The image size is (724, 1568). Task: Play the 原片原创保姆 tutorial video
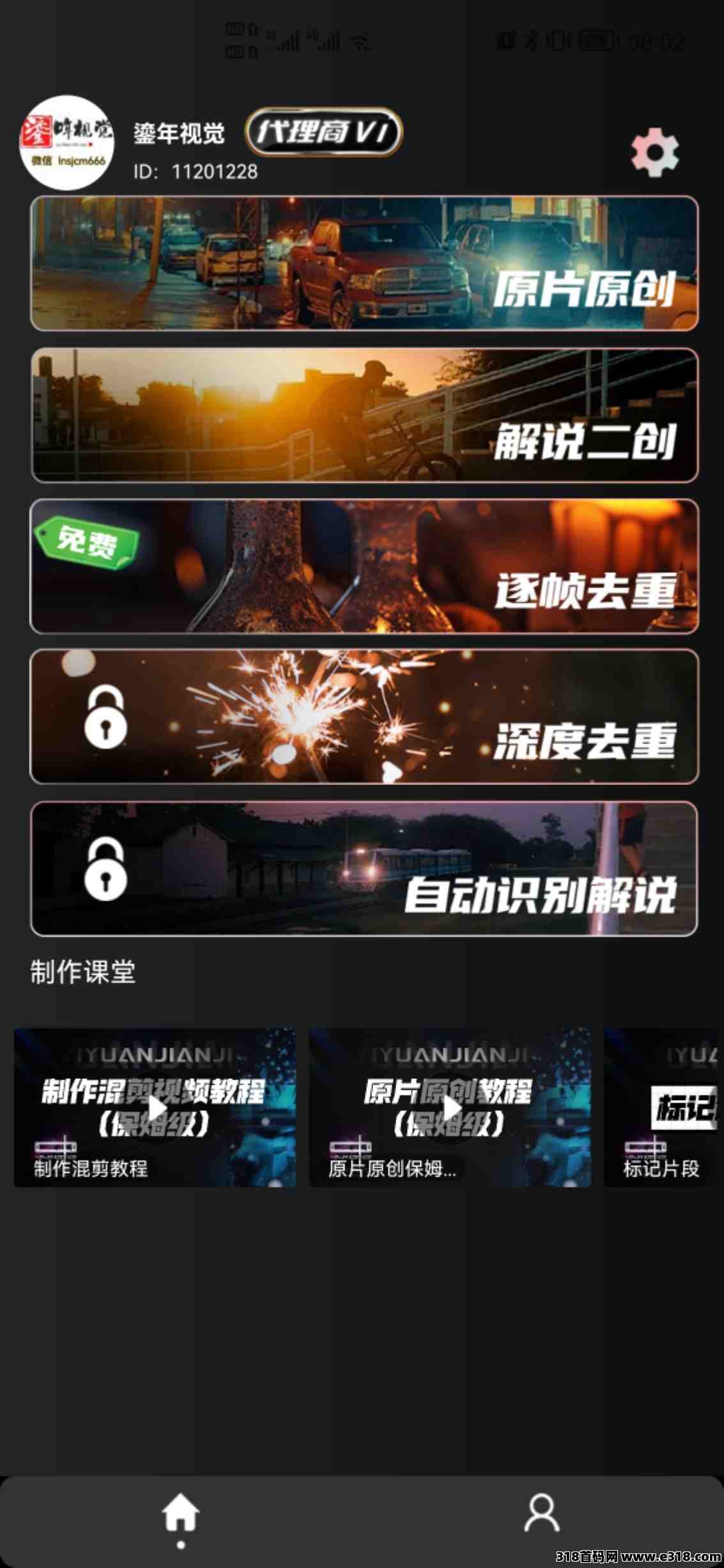pos(451,1108)
